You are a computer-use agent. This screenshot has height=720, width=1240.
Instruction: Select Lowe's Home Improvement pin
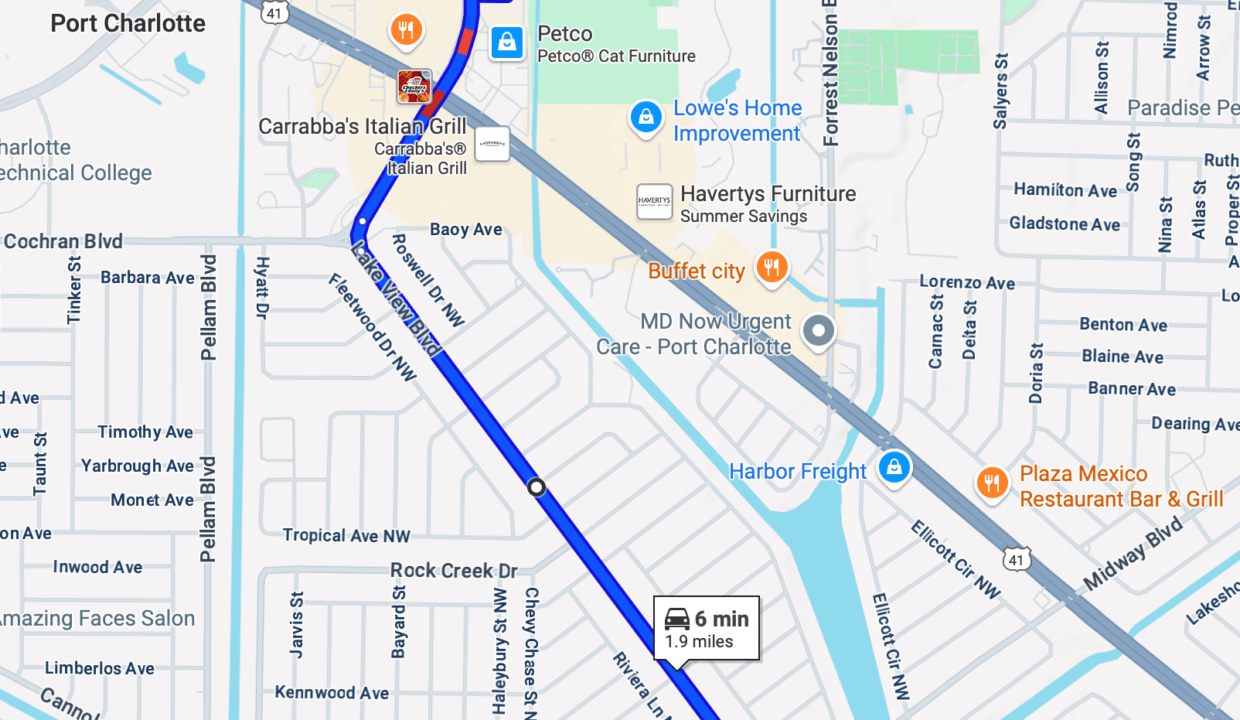click(647, 118)
